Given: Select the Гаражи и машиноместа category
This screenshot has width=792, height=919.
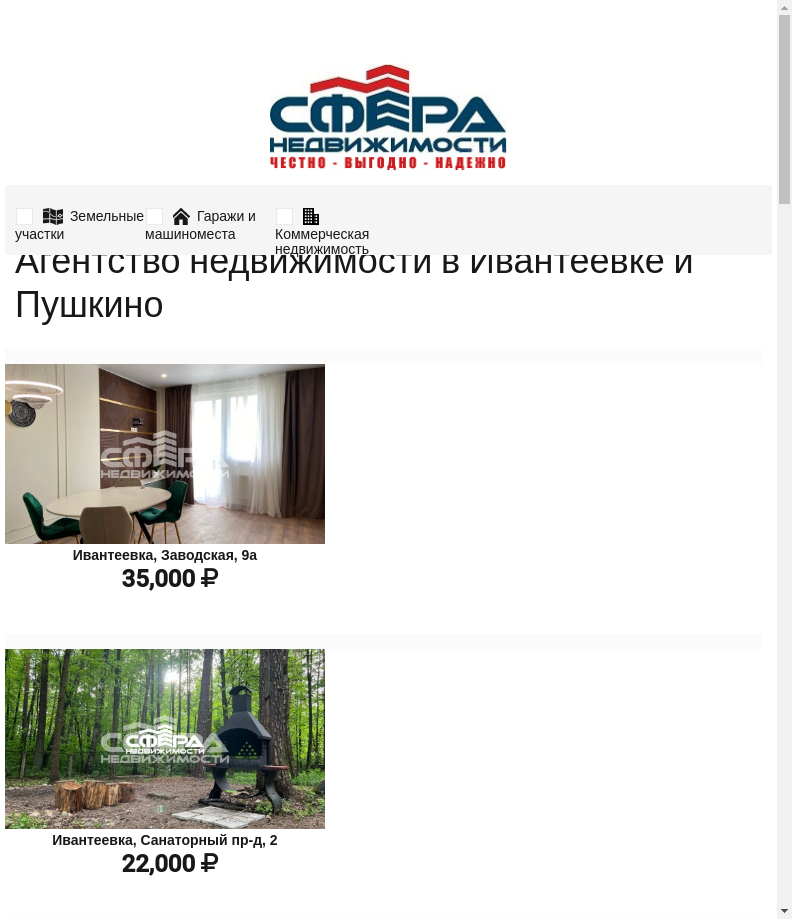Looking at the screenshot, I should pyautogui.click(x=205, y=224).
